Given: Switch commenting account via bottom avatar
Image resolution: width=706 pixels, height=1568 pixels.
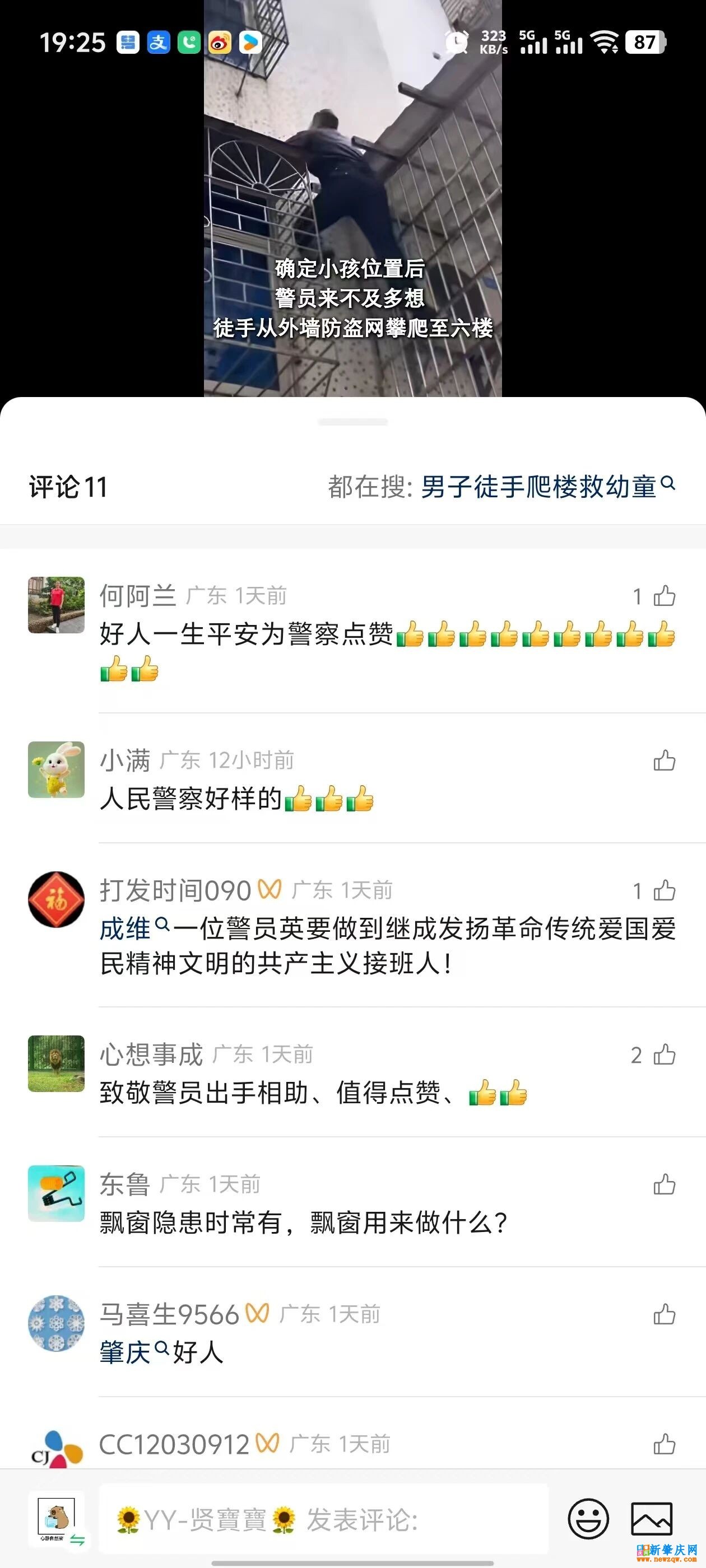Looking at the screenshot, I should pyautogui.click(x=56, y=1519).
